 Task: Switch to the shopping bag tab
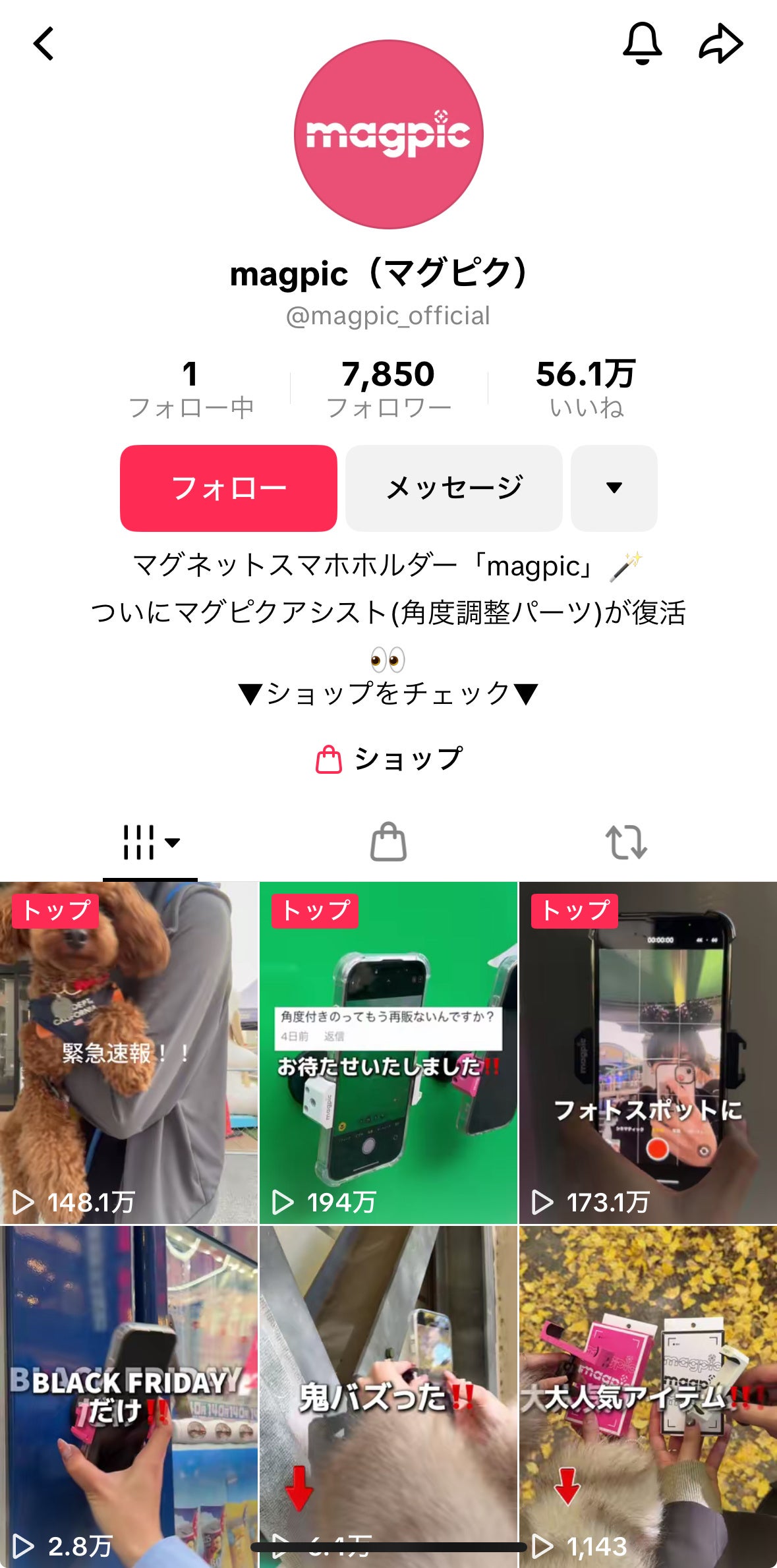click(x=388, y=842)
